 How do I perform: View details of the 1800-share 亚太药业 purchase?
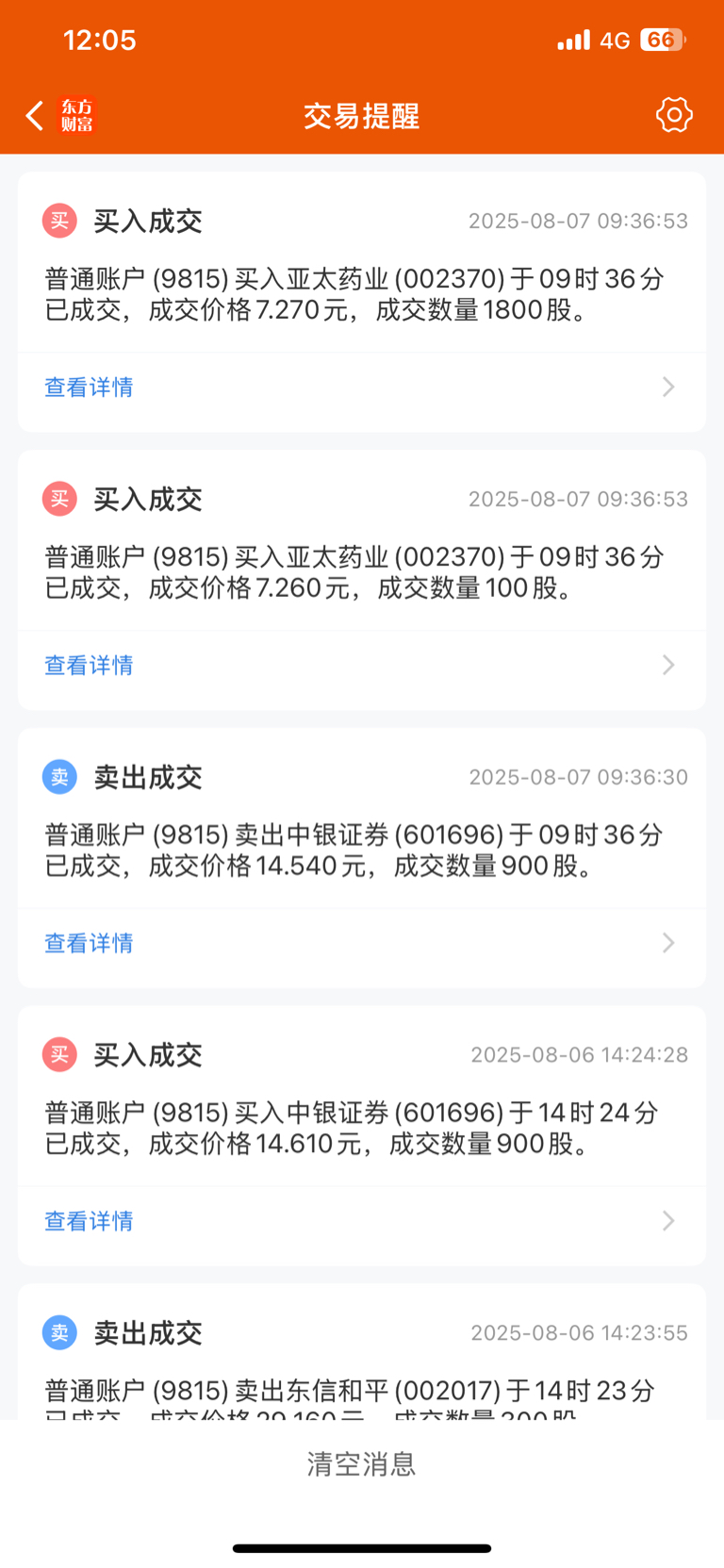click(362, 388)
